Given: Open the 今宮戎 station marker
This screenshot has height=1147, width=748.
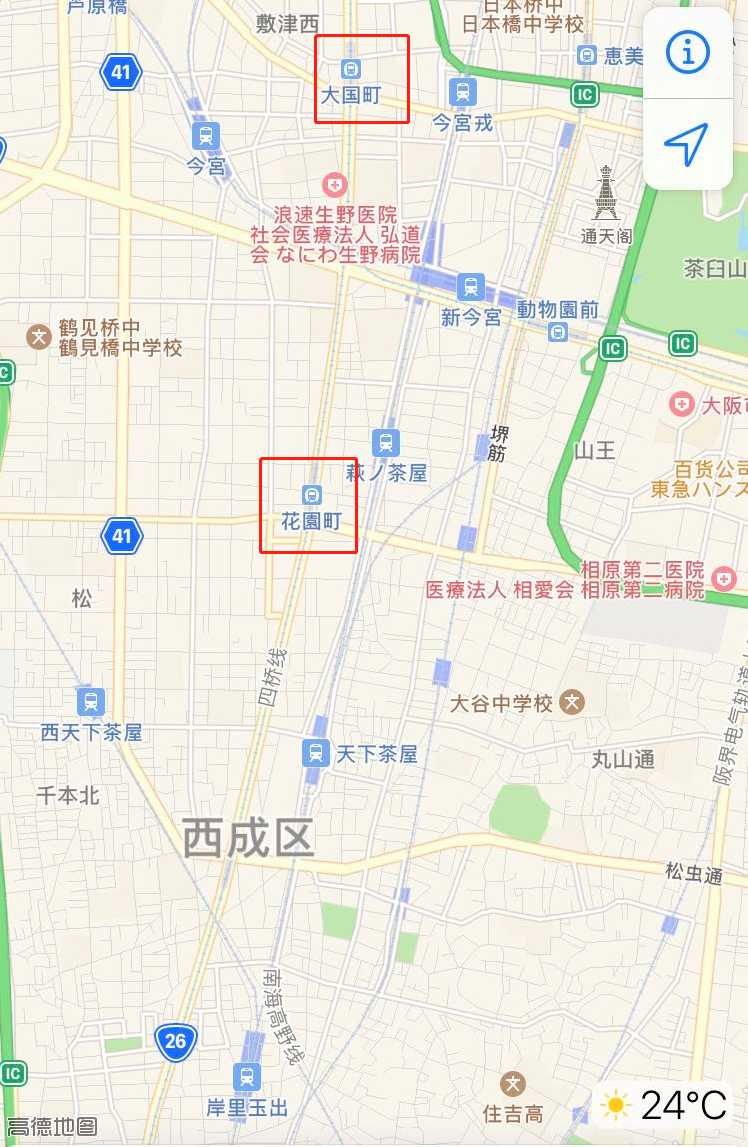Looking at the screenshot, I should pyautogui.click(x=462, y=93).
